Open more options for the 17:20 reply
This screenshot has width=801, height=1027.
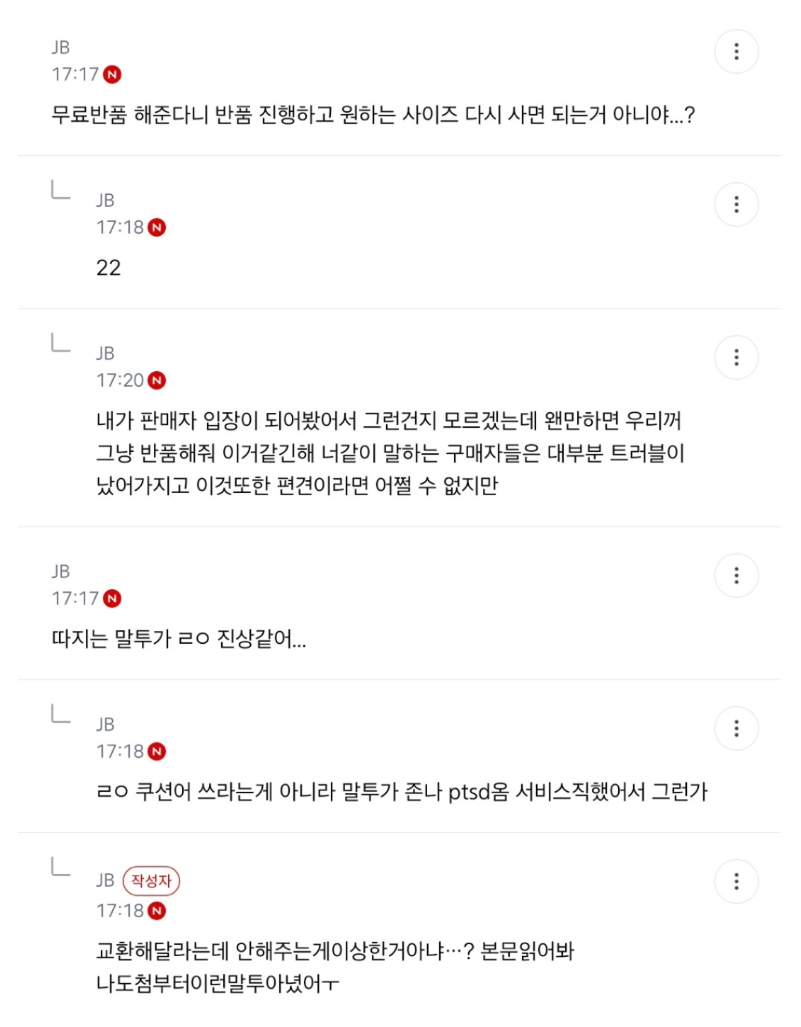pyautogui.click(x=736, y=357)
